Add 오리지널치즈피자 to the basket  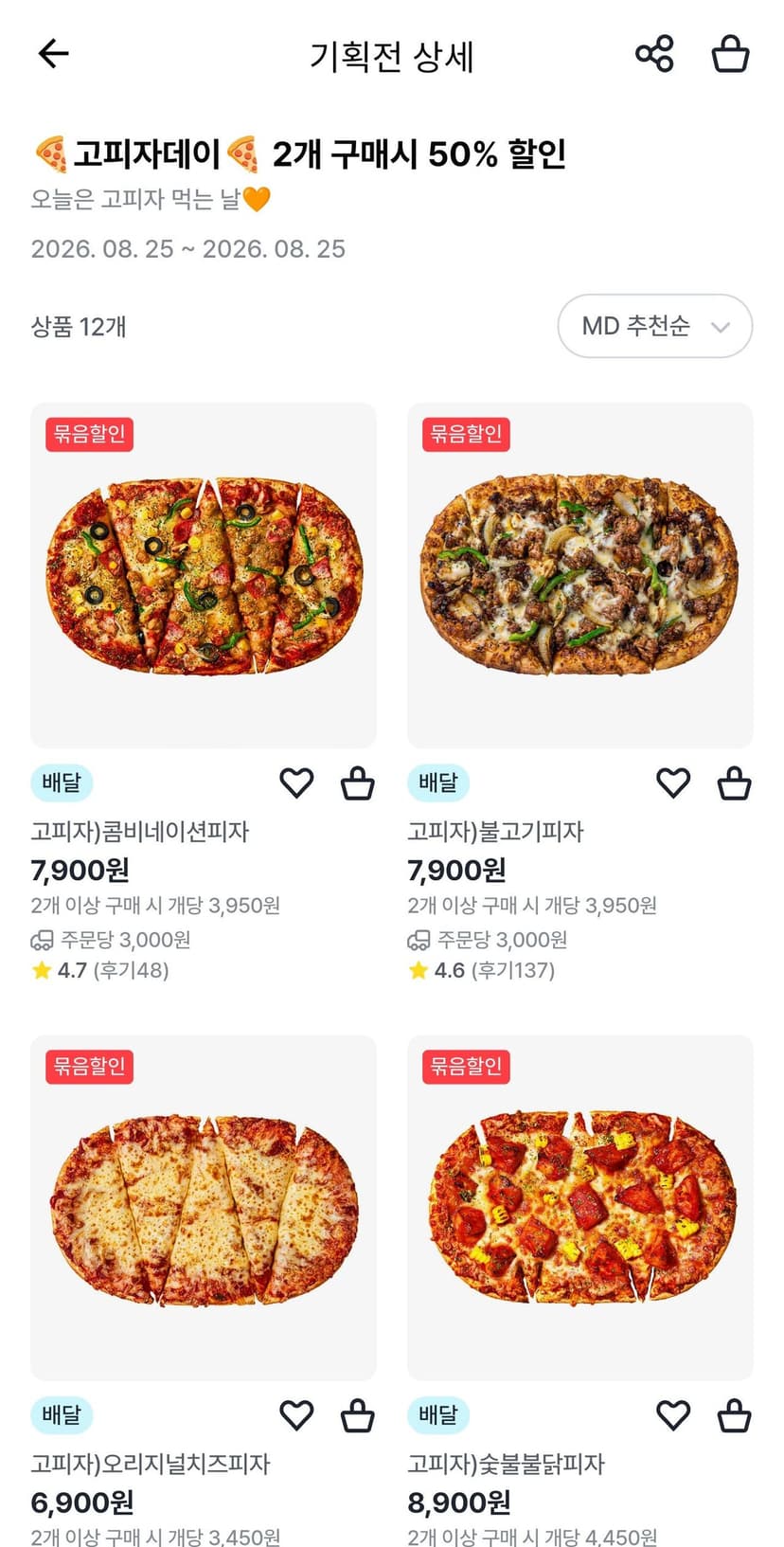coord(357,1415)
